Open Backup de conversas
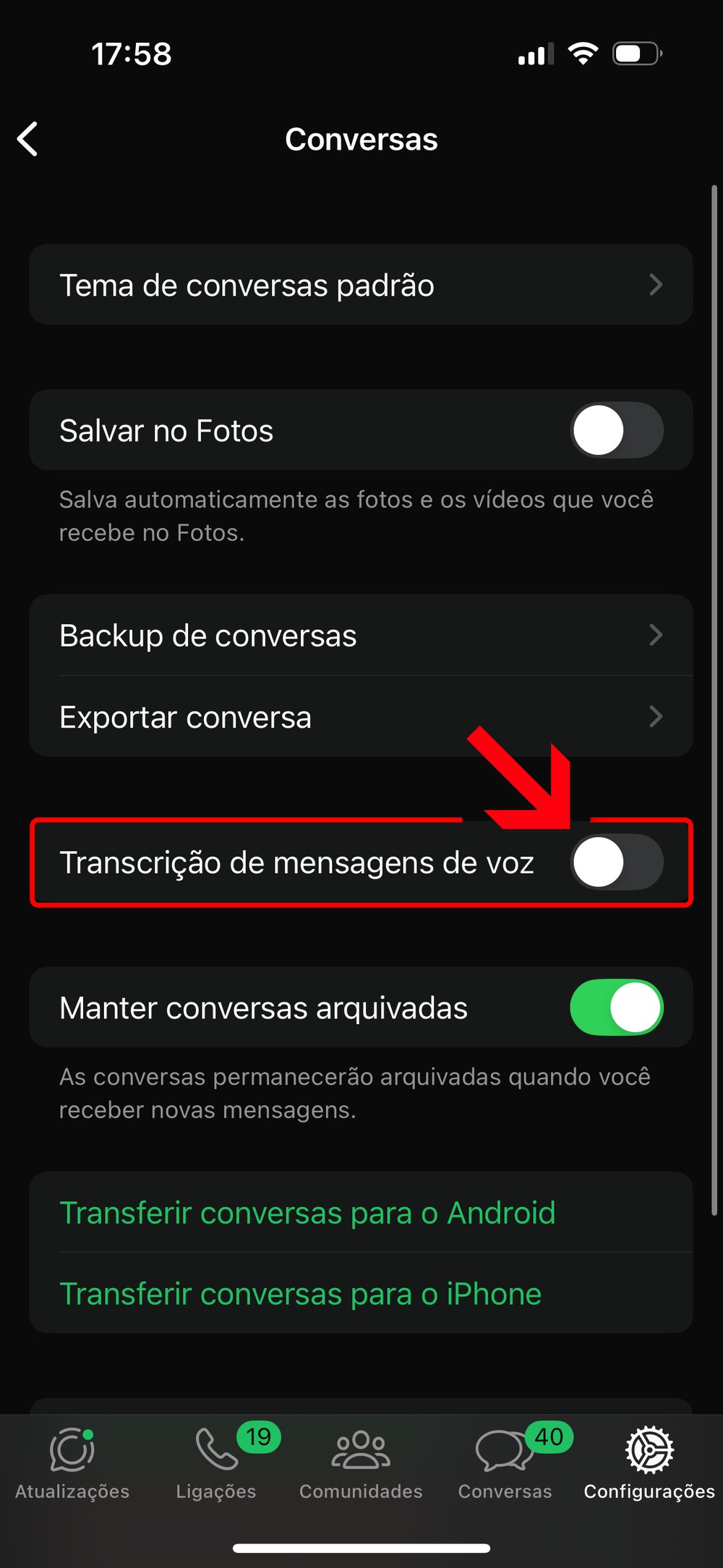The height and width of the screenshot is (1568, 723). coord(361,636)
